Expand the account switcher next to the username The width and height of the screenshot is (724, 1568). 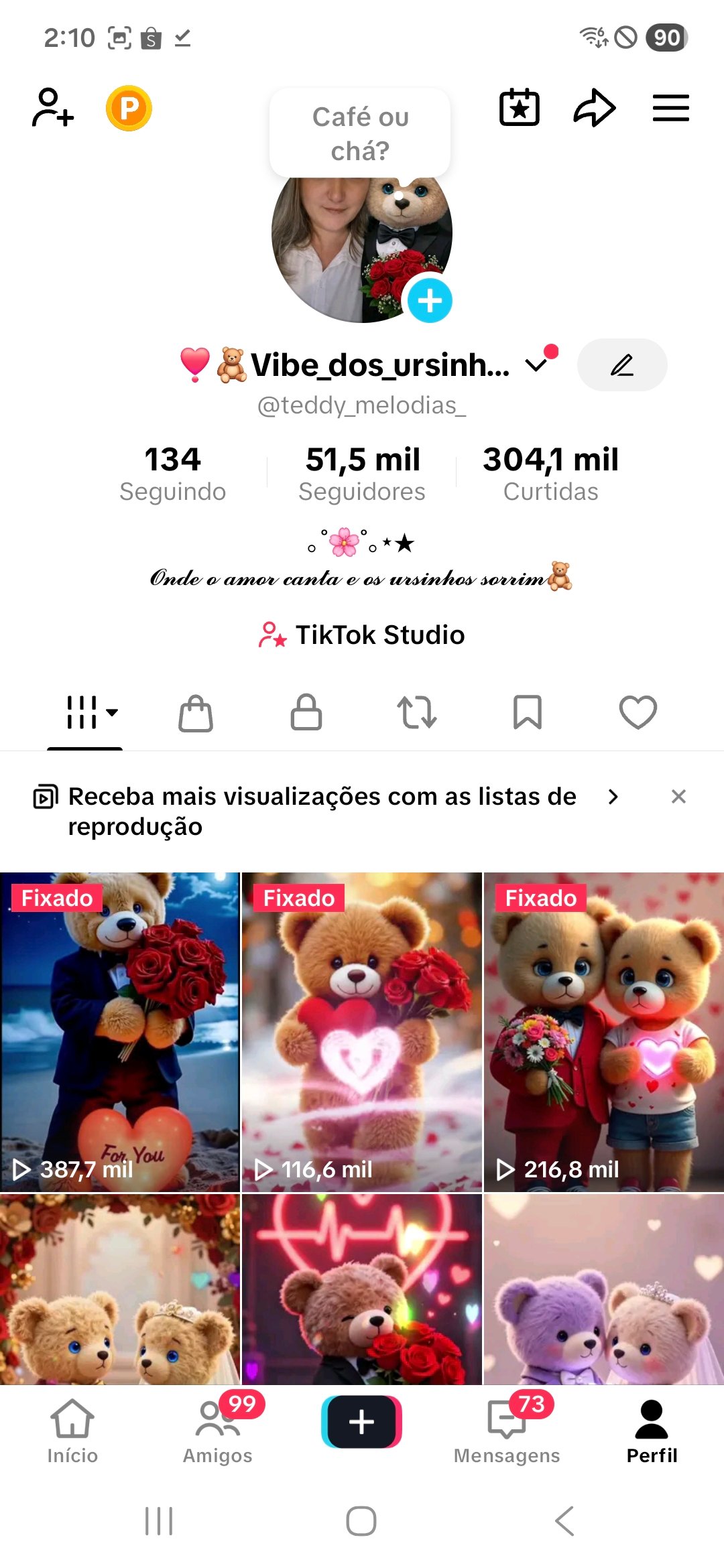(x=536, y=365)
